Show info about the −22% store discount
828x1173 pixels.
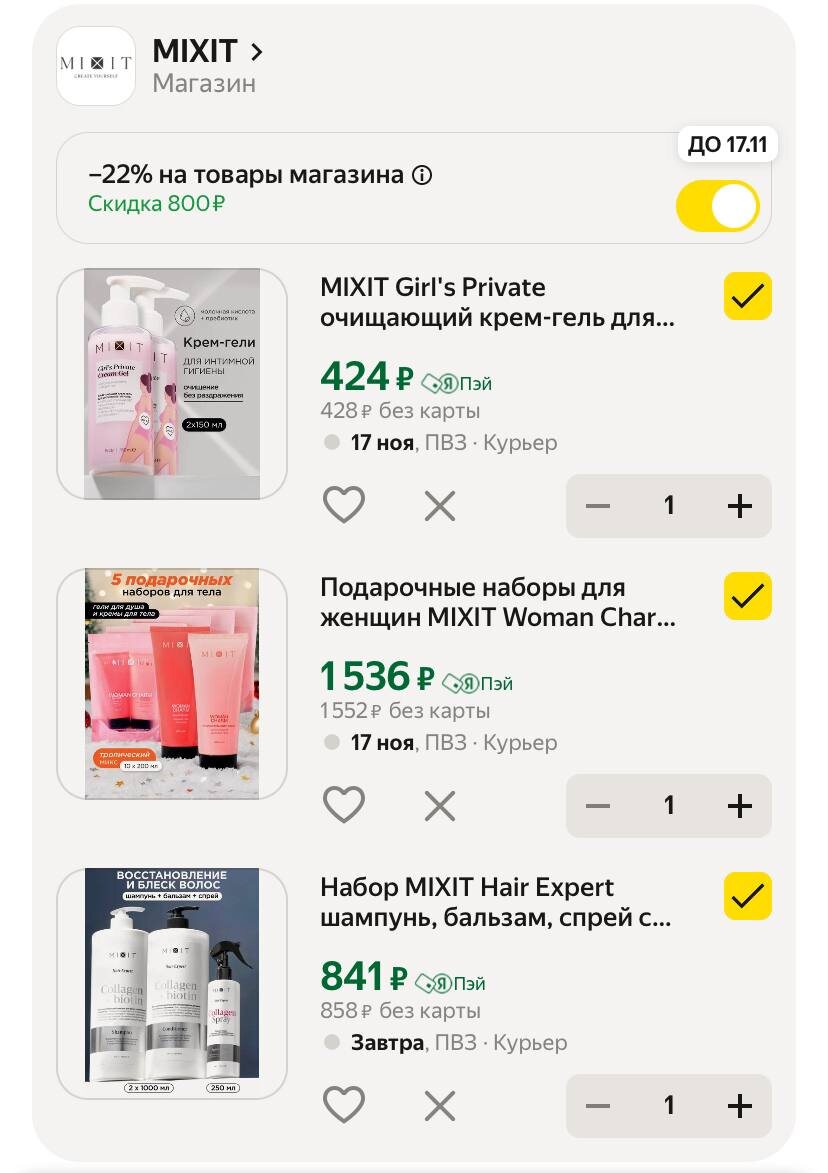(x=423, y=175)
